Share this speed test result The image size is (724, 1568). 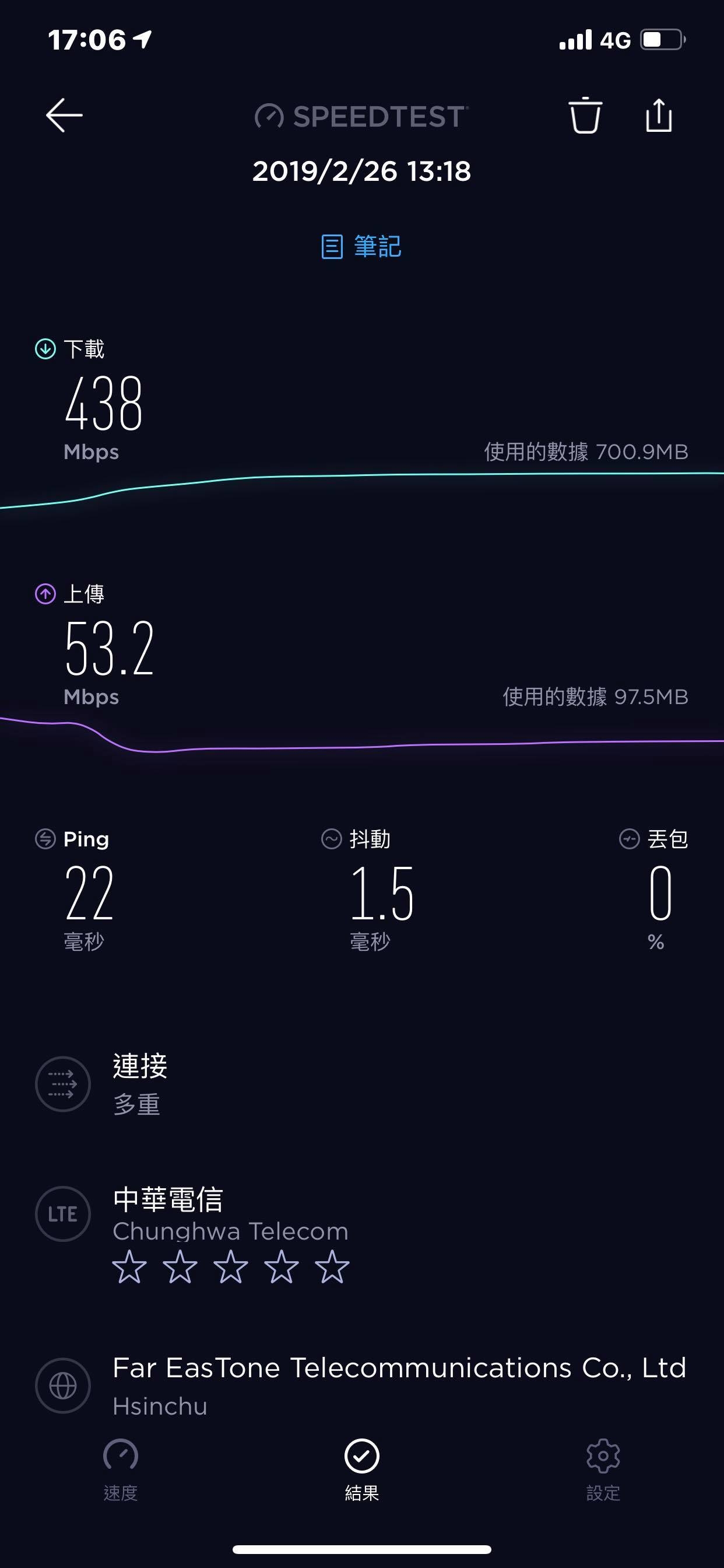tap(659, 115)
